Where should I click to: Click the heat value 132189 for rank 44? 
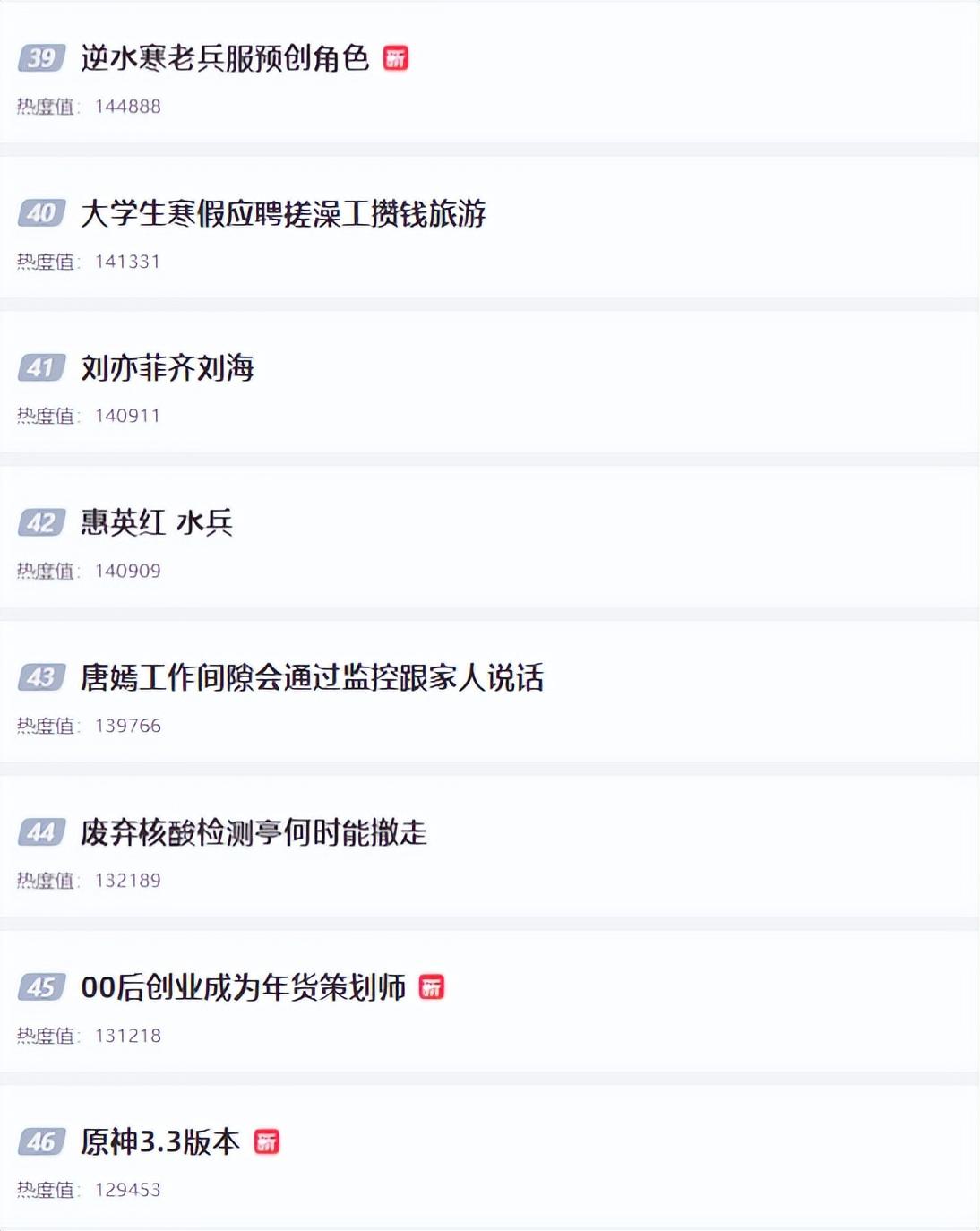[130, 880]
